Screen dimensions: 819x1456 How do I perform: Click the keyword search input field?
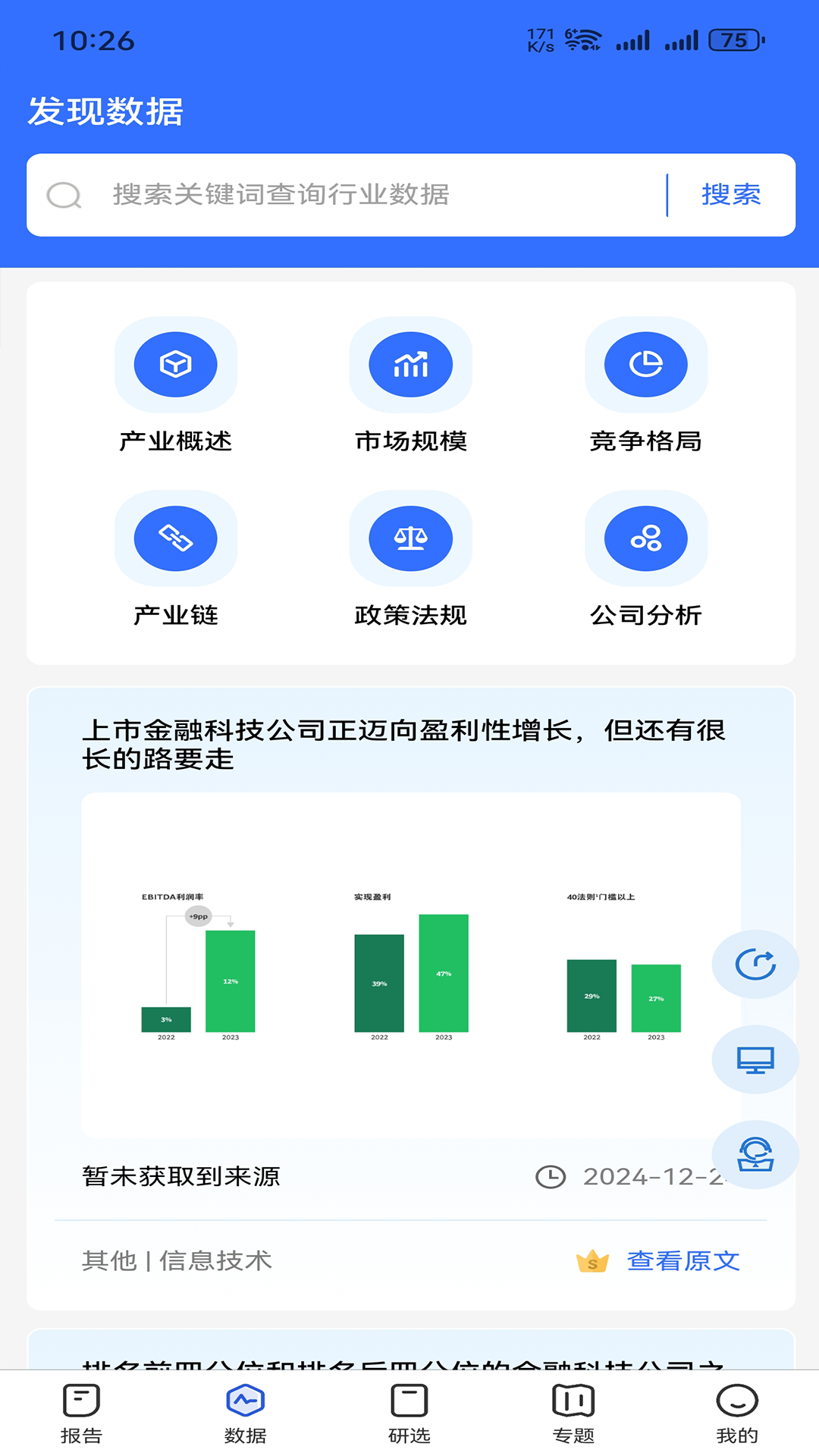pyautogui.click(x=341, y=195)
